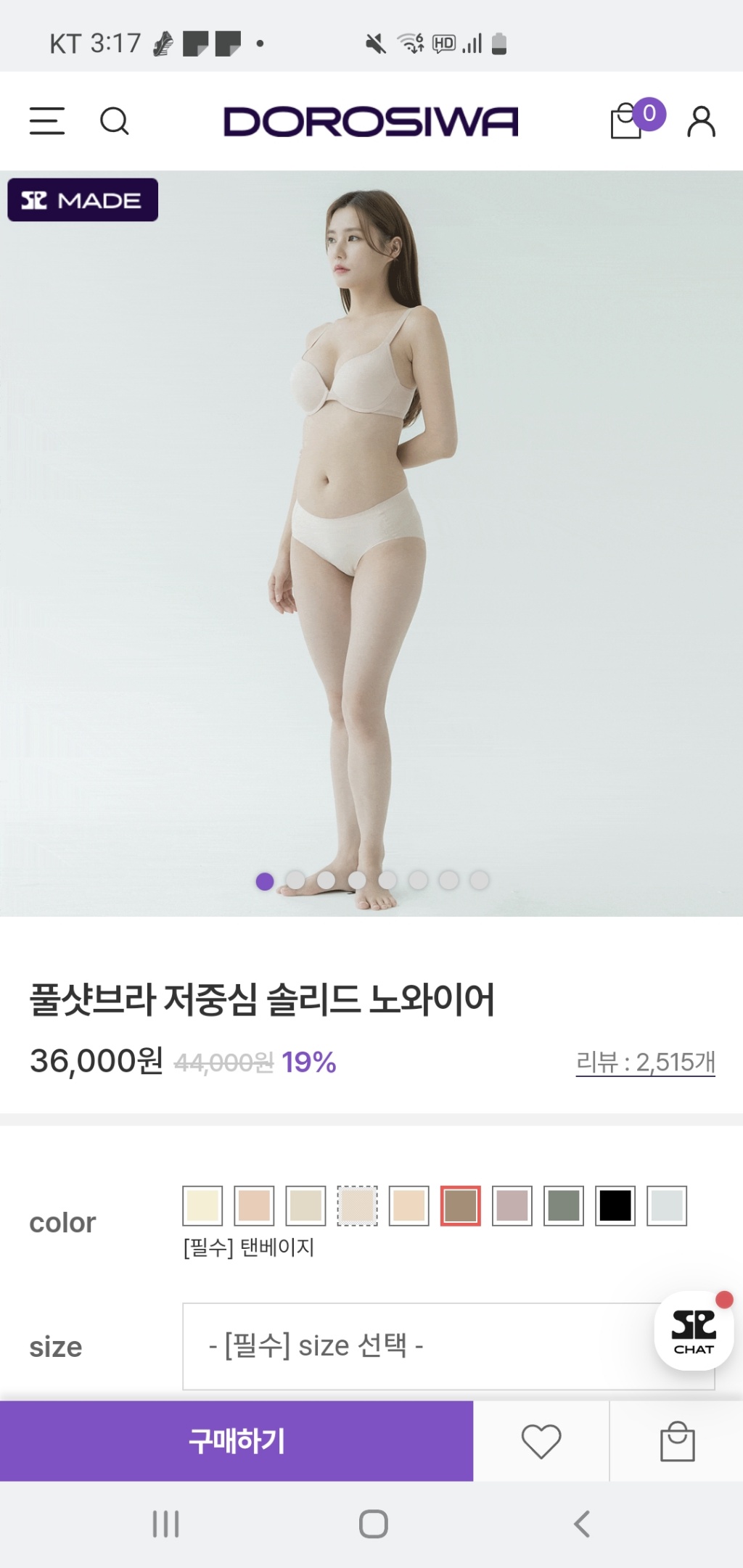
Task: Open the CHAT floating button
Action: [x=693, y=1330]
